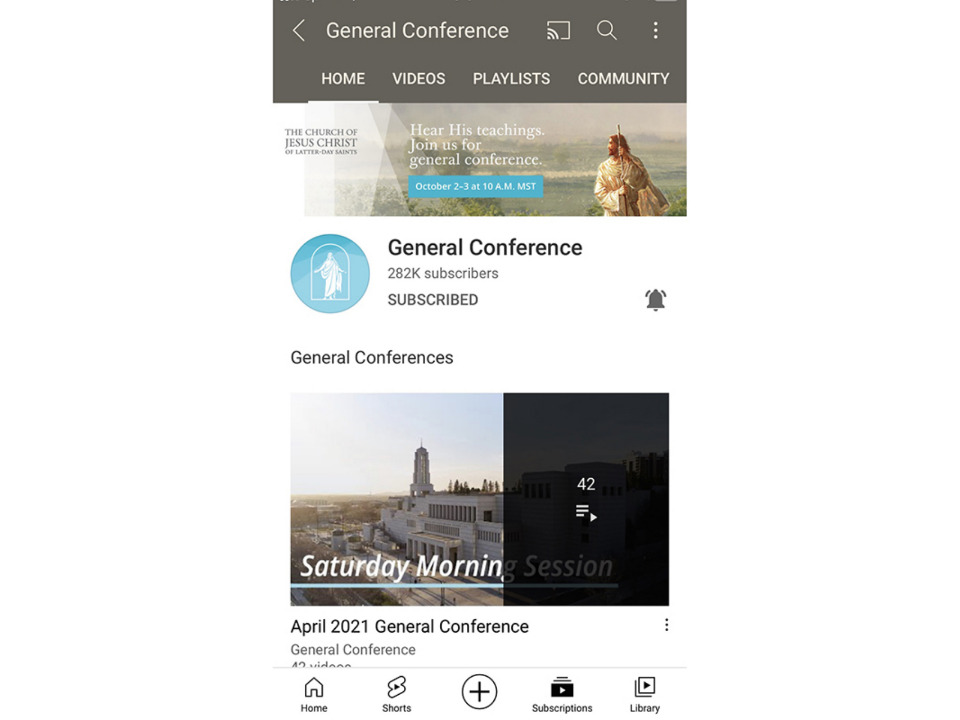Go back from General Conference channel
Viewport: 960px width, 720px height.
298,31
